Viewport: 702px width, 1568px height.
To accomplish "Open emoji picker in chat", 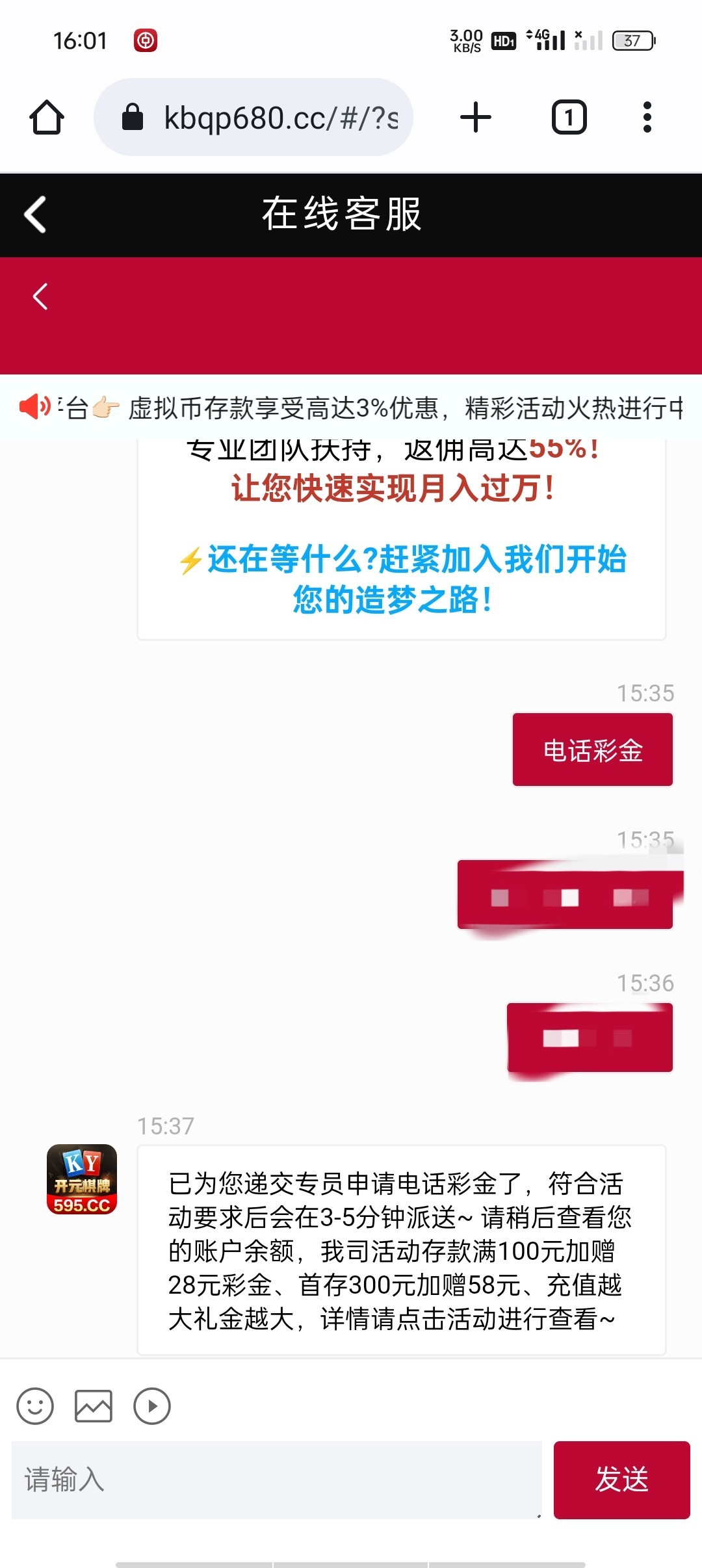I will pyautogui.click(x=35, y=1406).
